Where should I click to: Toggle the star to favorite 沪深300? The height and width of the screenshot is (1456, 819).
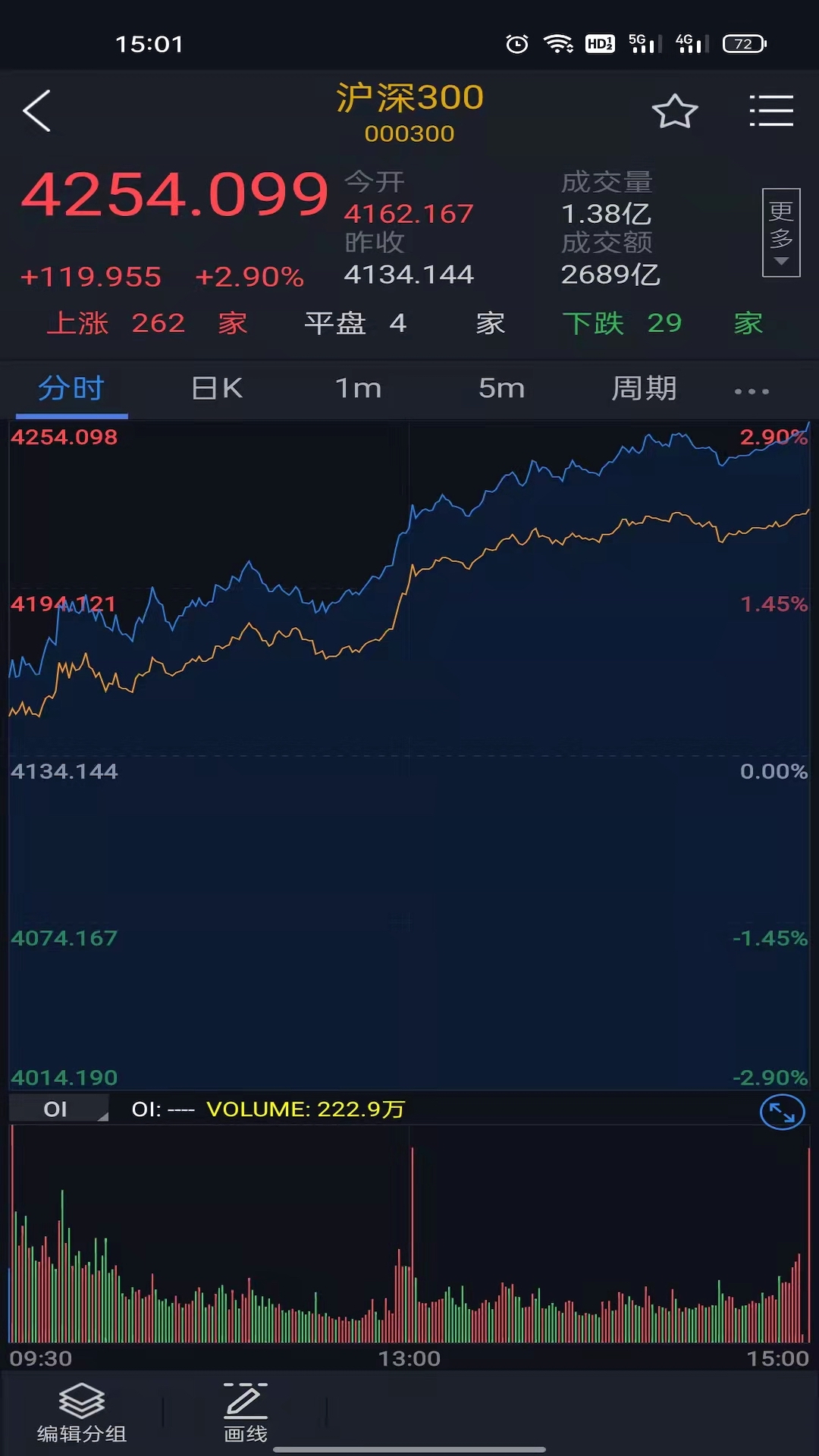(675, 110)
